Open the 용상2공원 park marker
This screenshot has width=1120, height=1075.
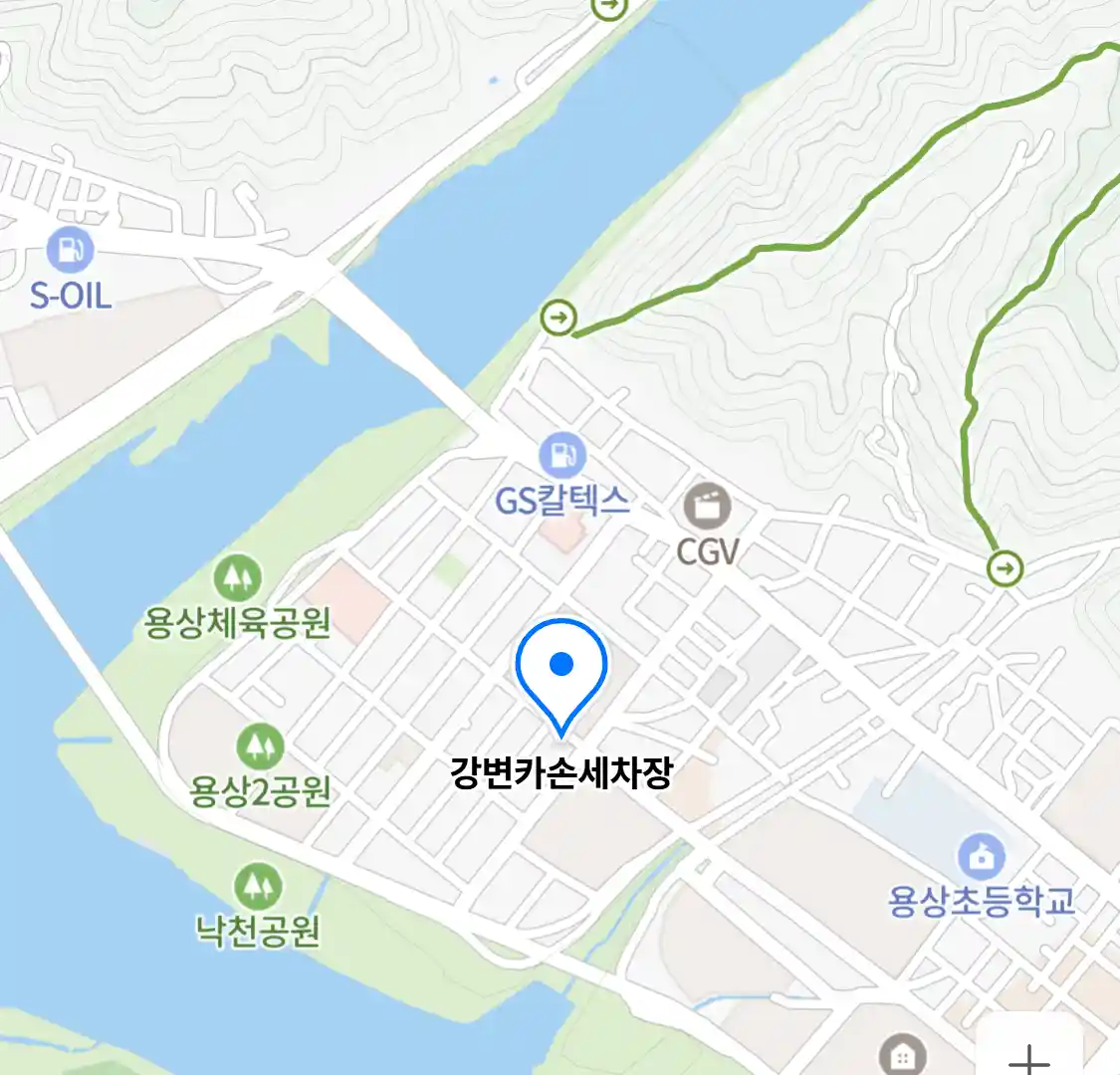point(260,746)
